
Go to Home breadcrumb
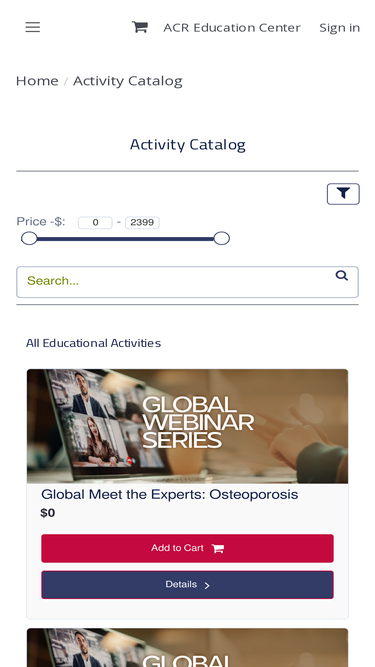[37, 80]
